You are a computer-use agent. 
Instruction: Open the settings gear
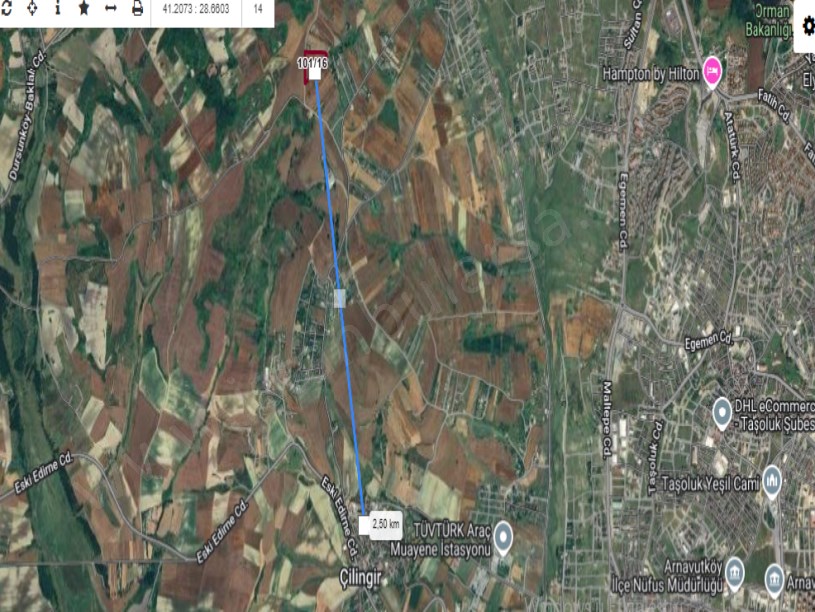pyautogui.click(x=809, y=27)
